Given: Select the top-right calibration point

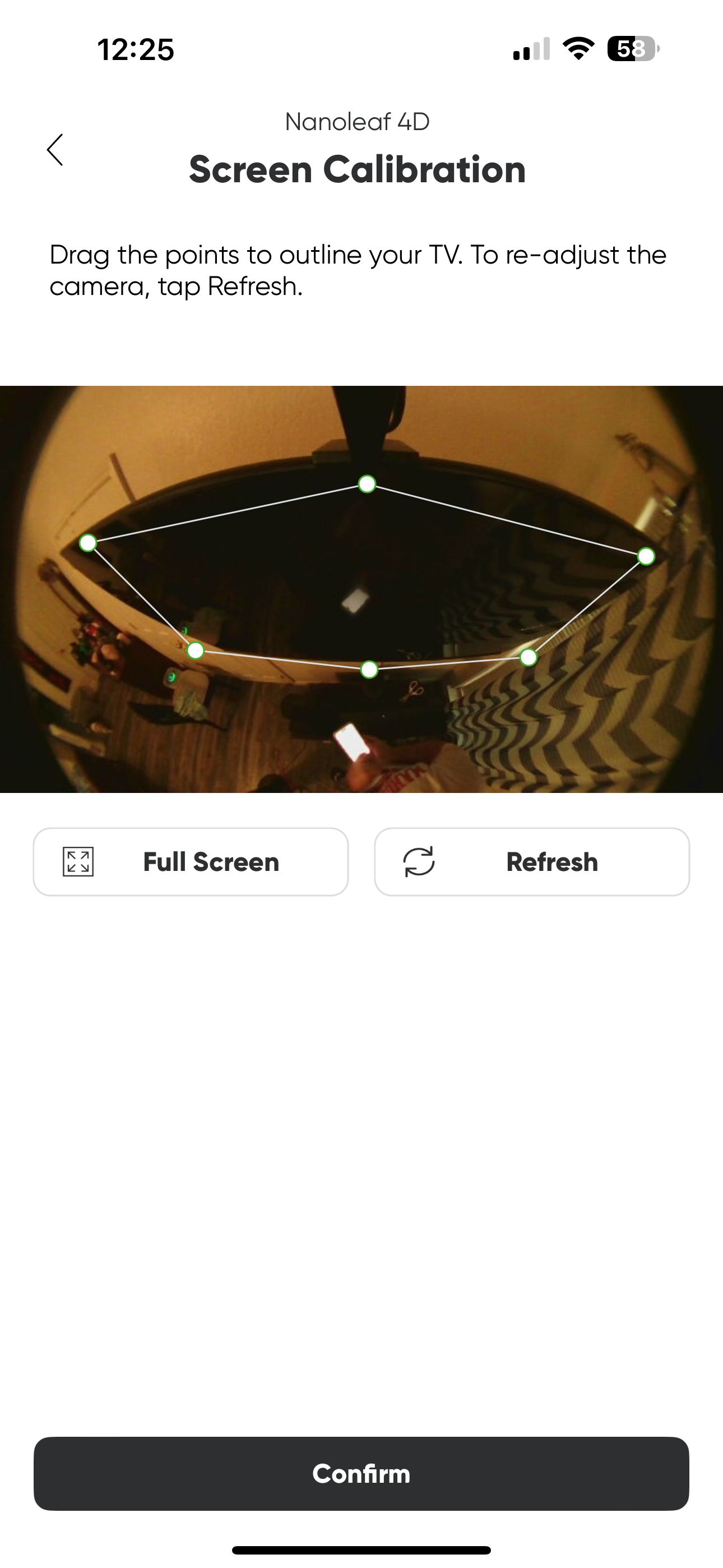Looking at the screenshot, I should pyautogui.click(x=646, y=556).
